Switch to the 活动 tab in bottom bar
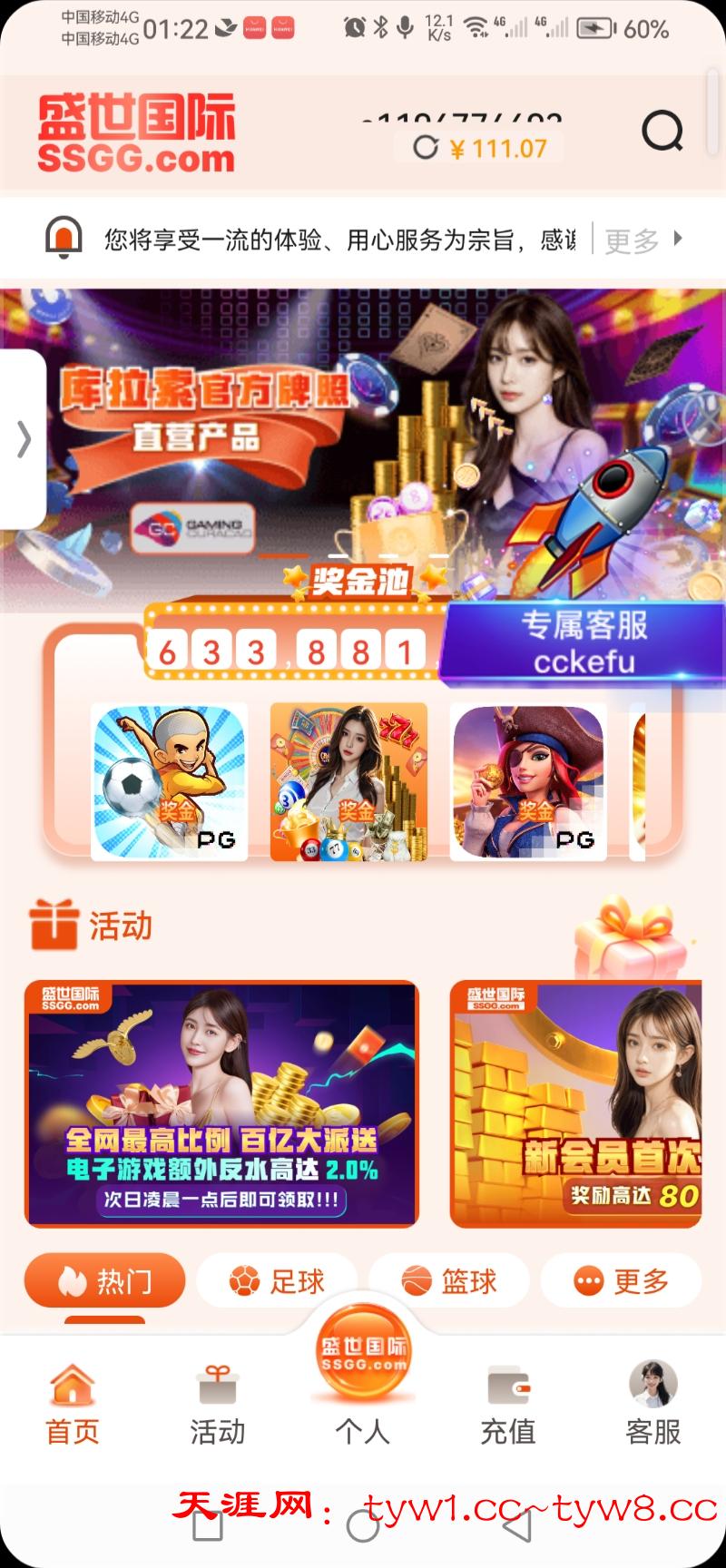The width and height of the screenshot is (726, 1568). (x=218, y=1404)
